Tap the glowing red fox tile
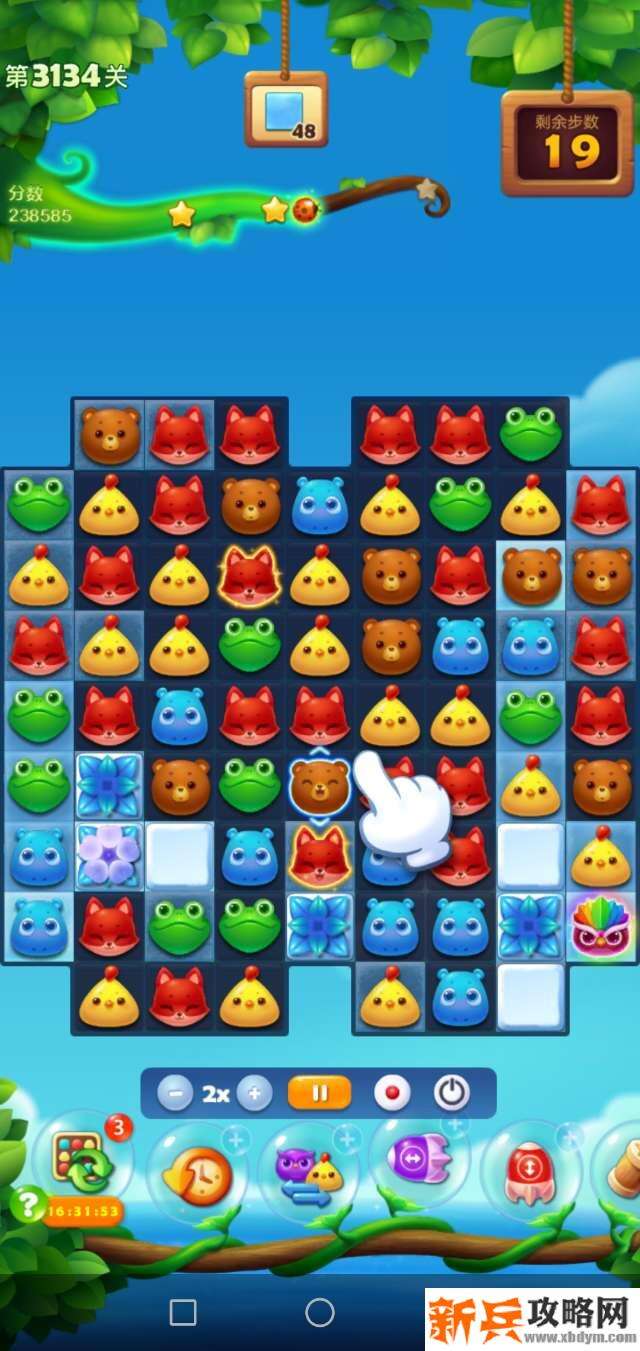The height and width of the screenshot is (1351, 640). click(249, 577)
